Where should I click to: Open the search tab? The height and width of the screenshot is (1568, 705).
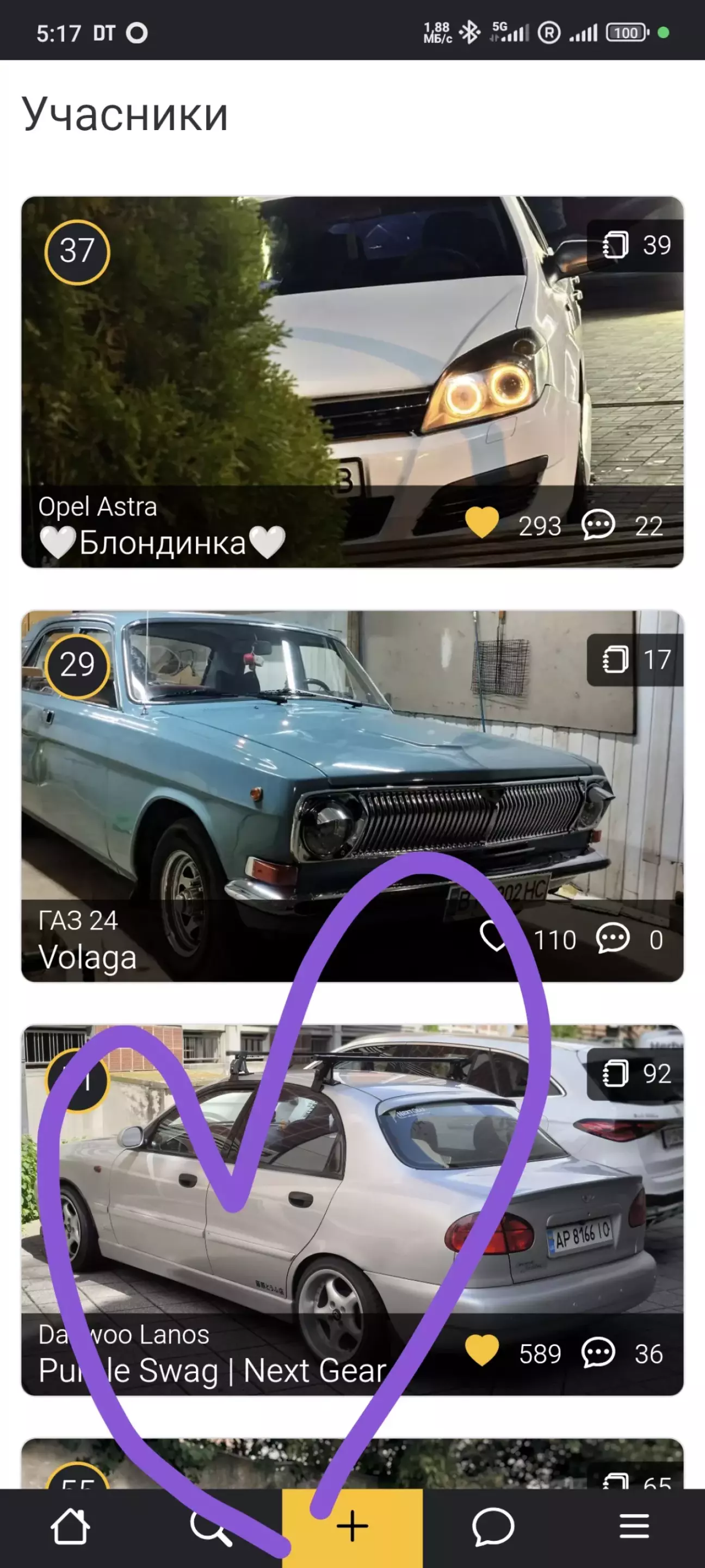coord(211,1527)
